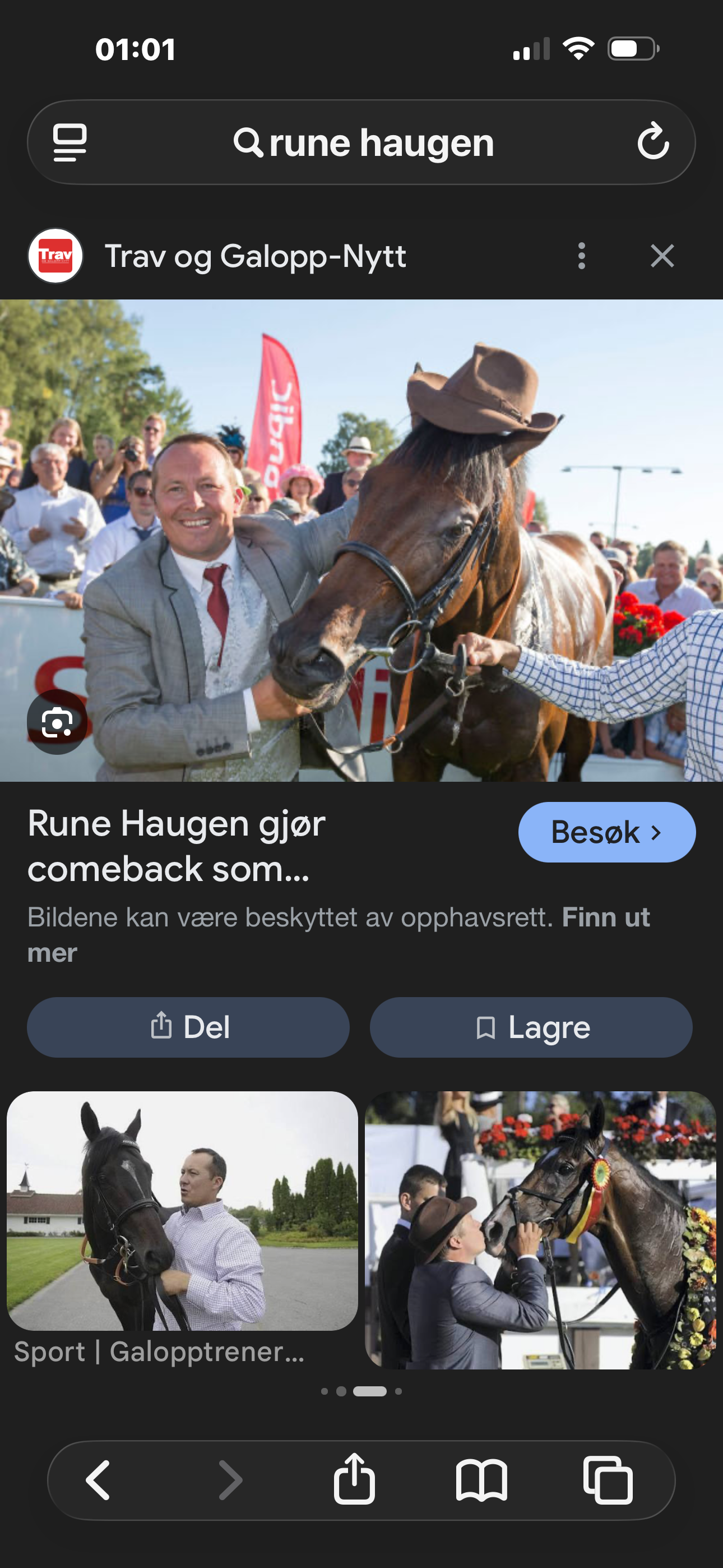This screenshot has width=723, height=1568.
Task: Reload the current page
Action: point(652,141)
